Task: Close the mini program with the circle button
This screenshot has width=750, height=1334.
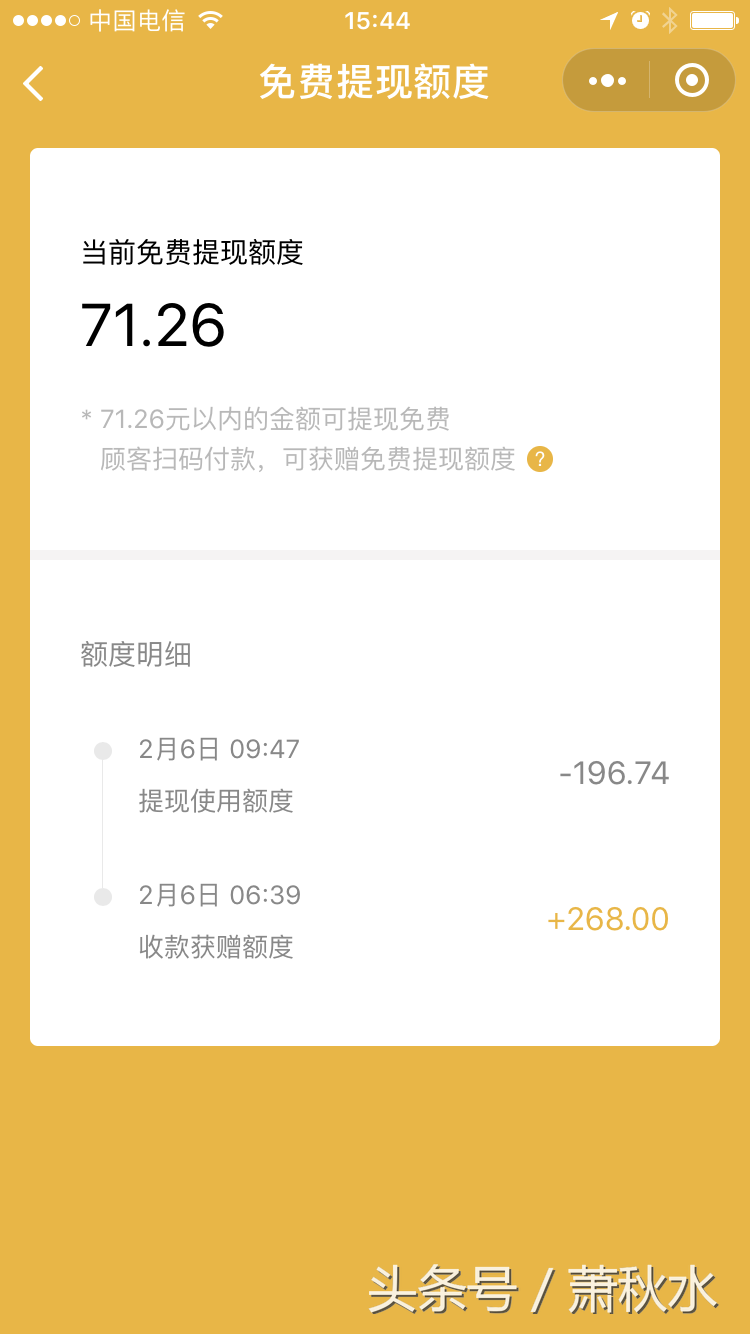Action: pos(691,81)
